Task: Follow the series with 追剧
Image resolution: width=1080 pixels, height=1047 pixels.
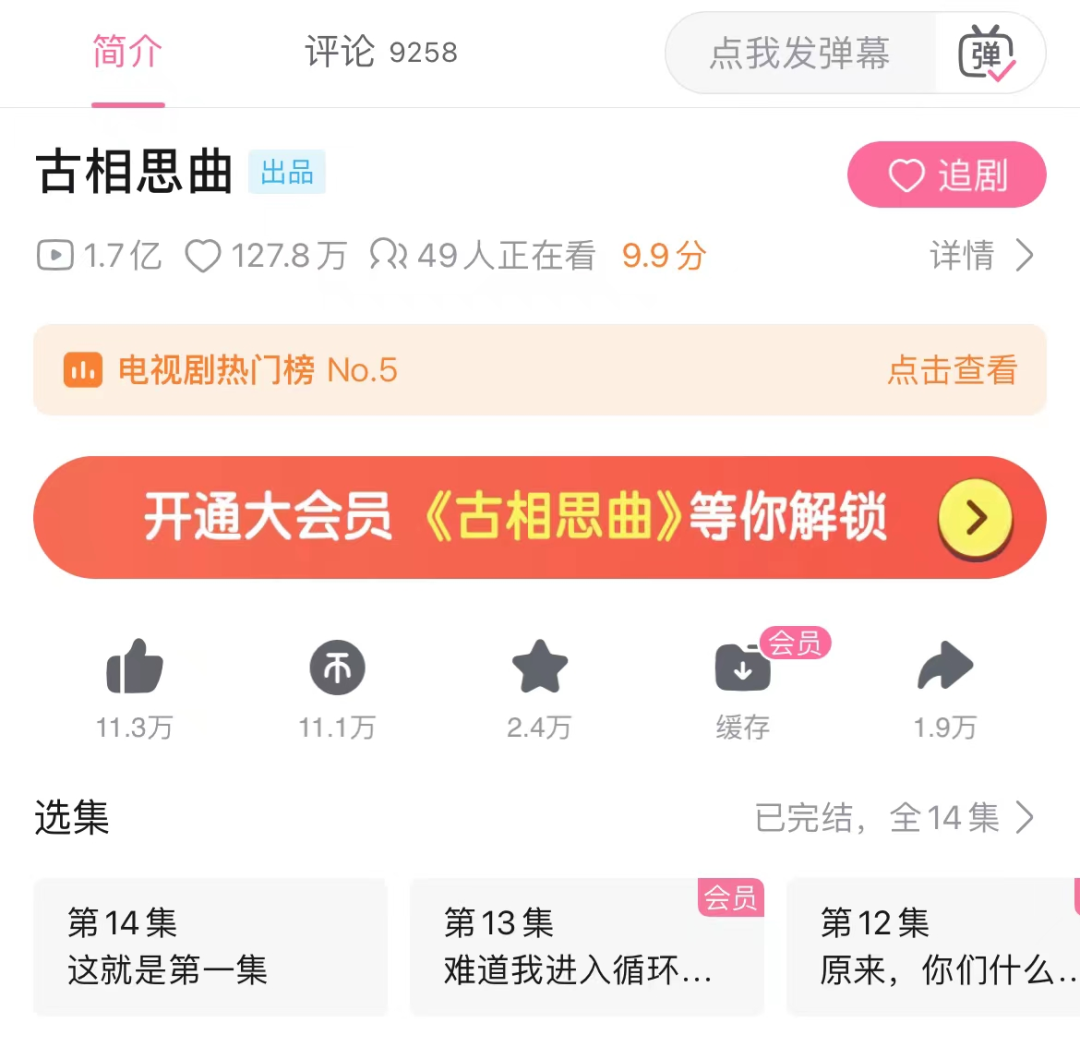Action: (x=946, y=176)
